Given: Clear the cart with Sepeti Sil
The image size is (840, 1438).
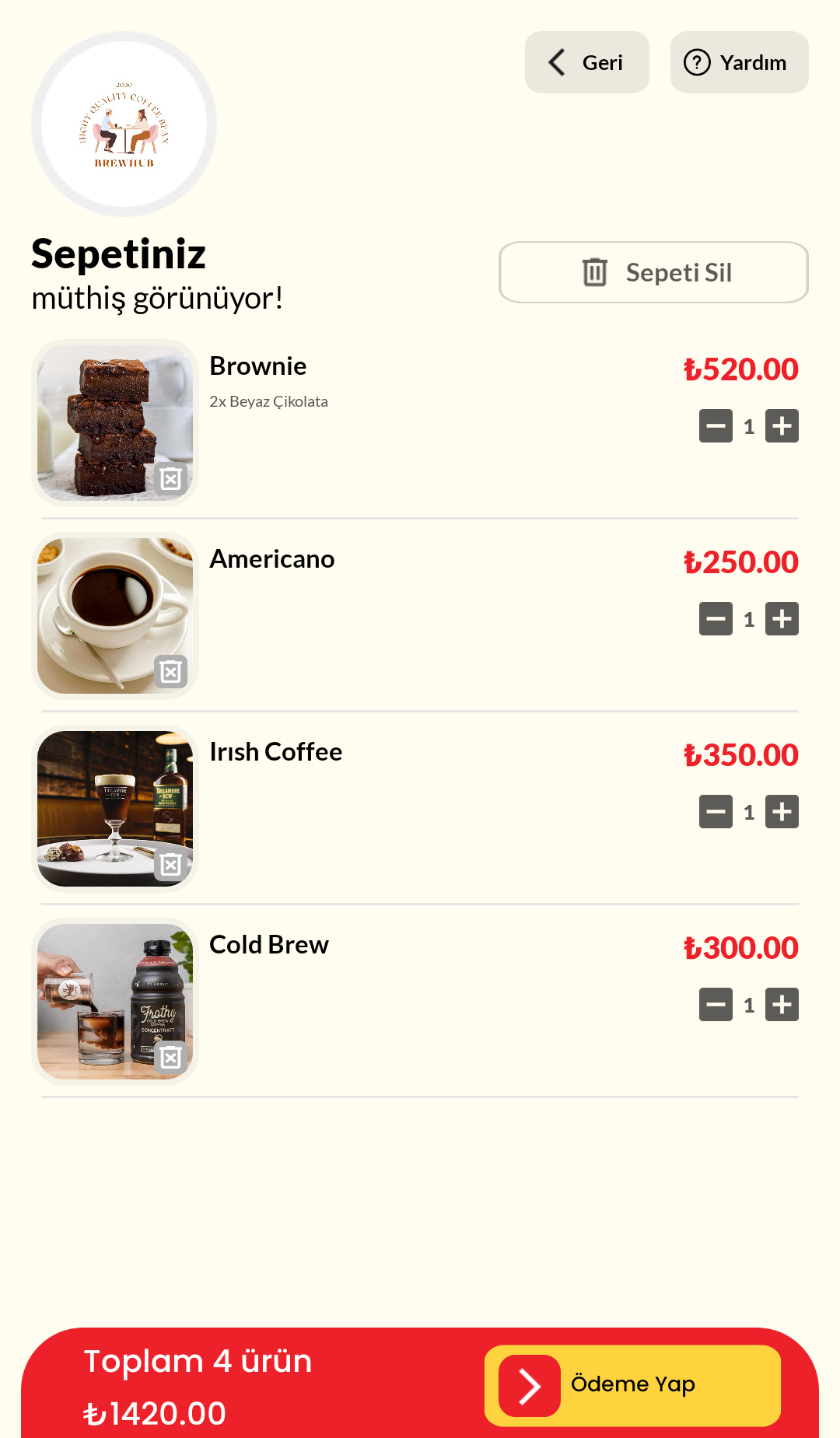Looking at the screenshot, I should coord(653,272).
